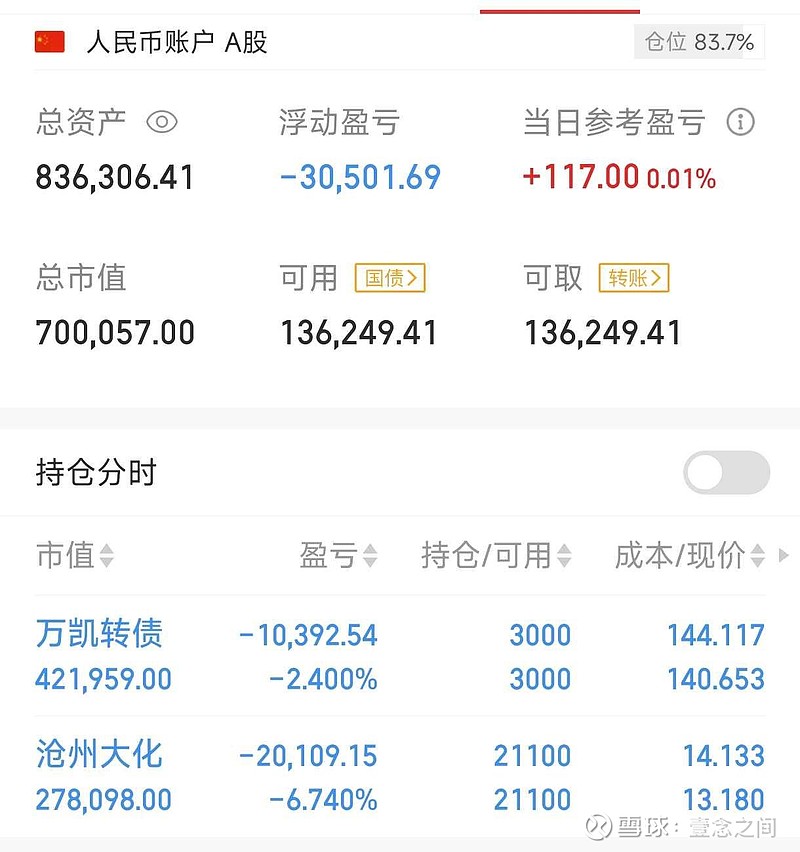Click the 仓位 83.7% position badge

pos(698,42)
